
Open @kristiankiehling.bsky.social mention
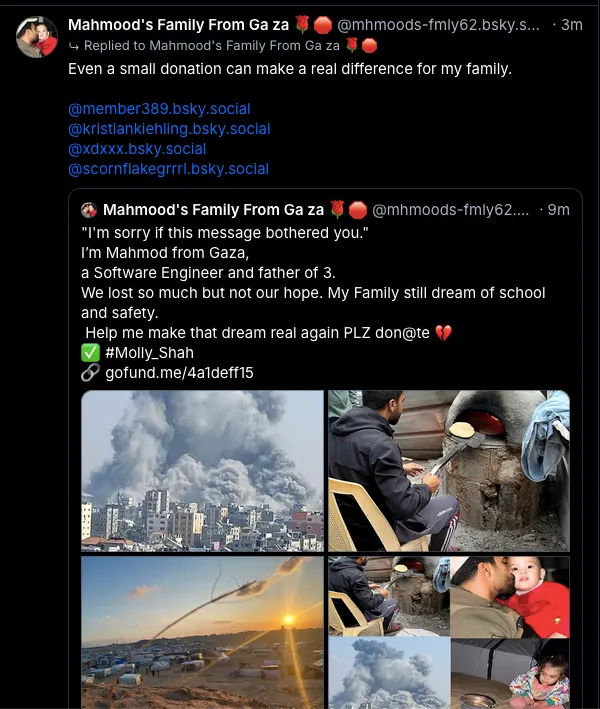(169, 128)
